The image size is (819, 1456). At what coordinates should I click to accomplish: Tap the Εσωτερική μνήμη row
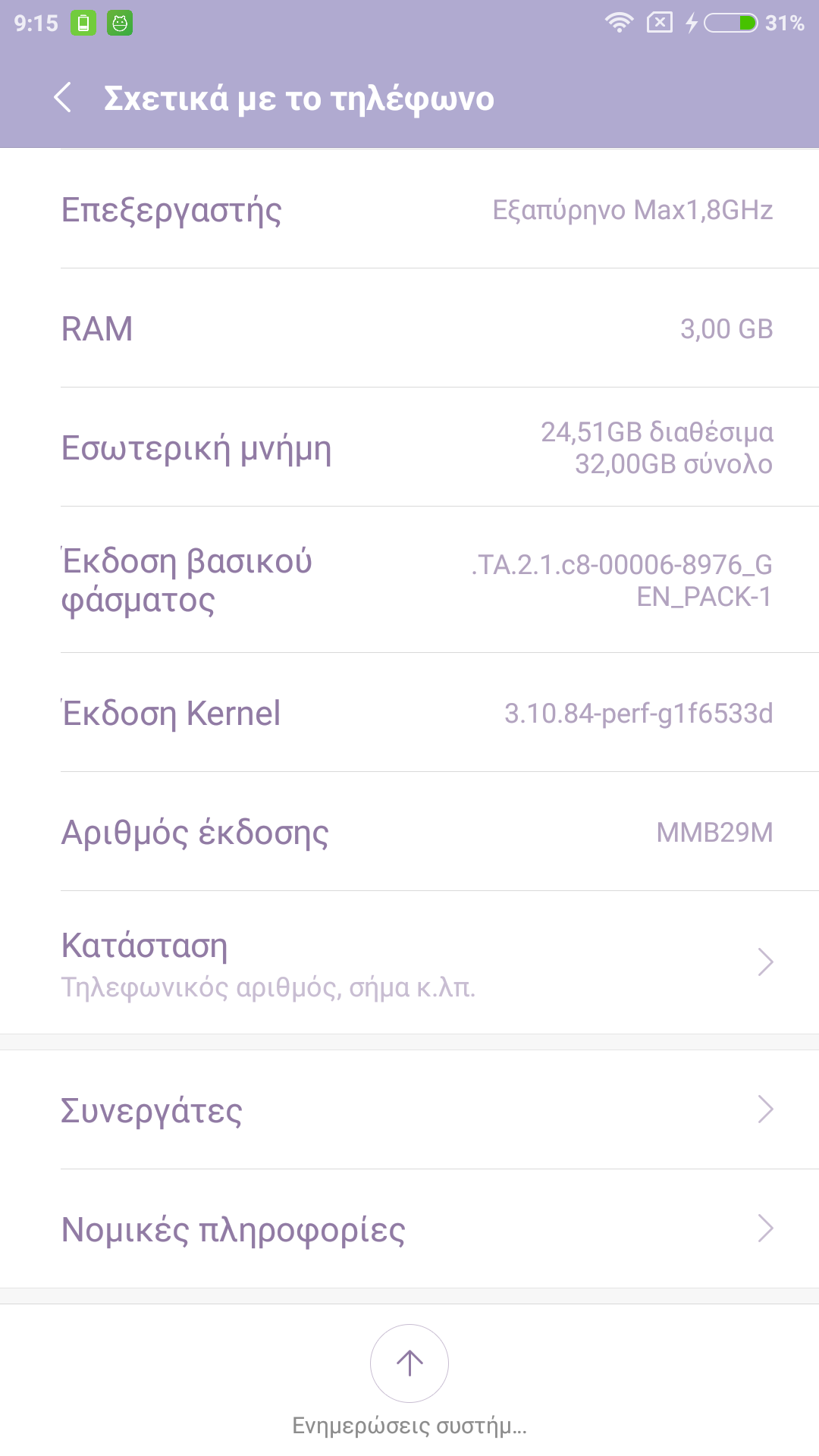coord(409,447)
